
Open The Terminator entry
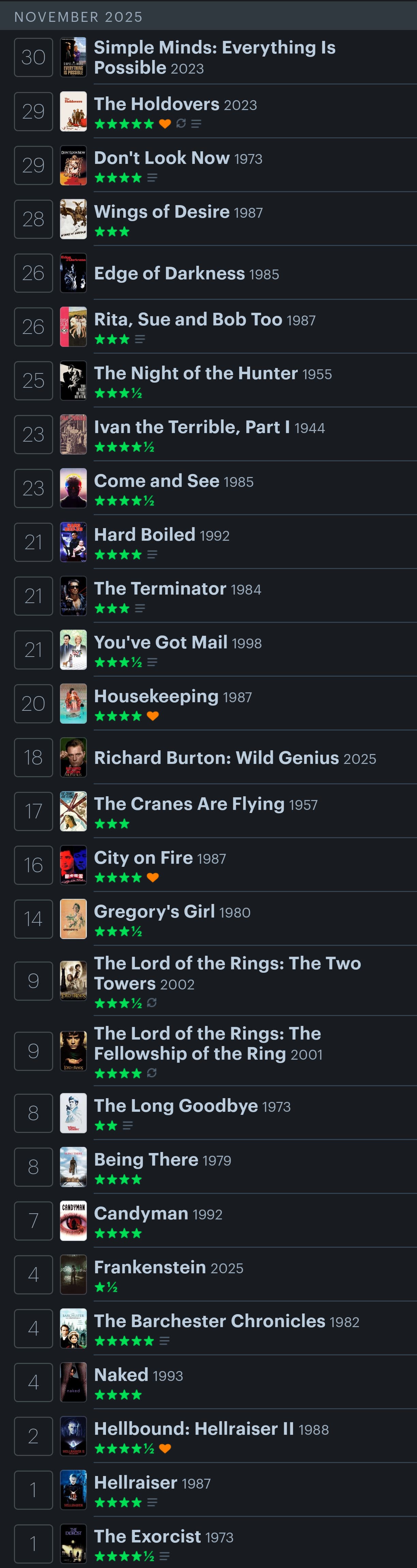pyautogui.click(x=160, y=589)
